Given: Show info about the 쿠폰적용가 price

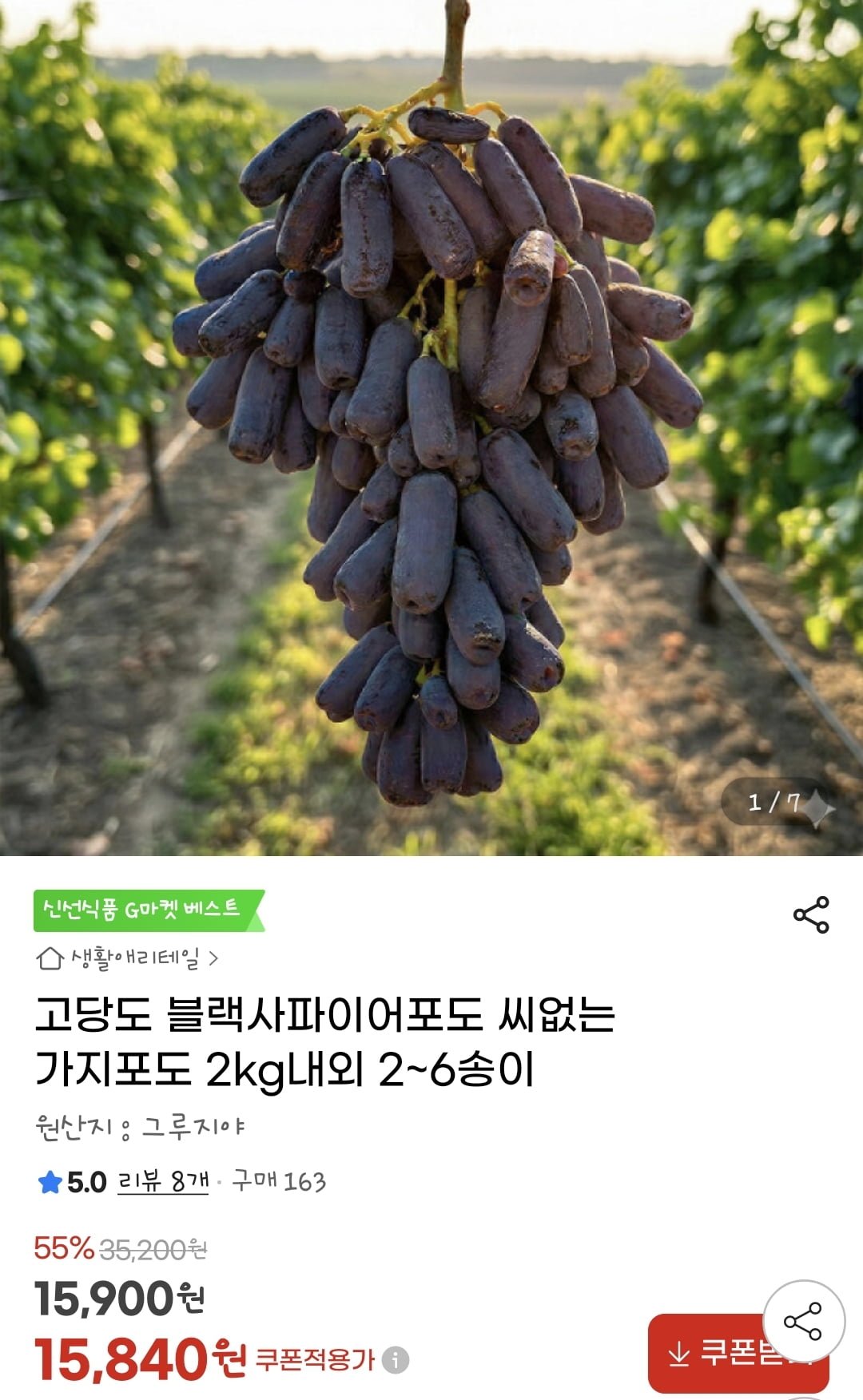Looking at the screenshot, I should (396, 1359).
